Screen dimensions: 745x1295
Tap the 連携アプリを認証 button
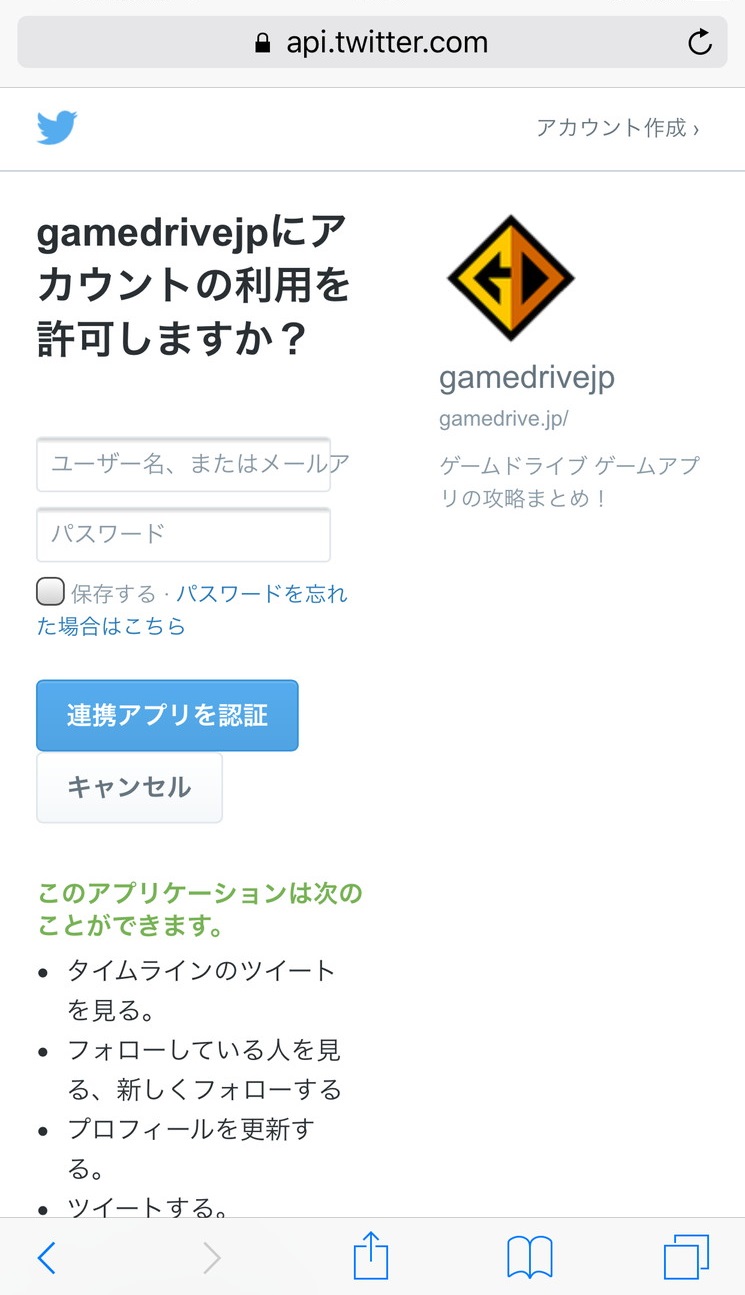167,715
